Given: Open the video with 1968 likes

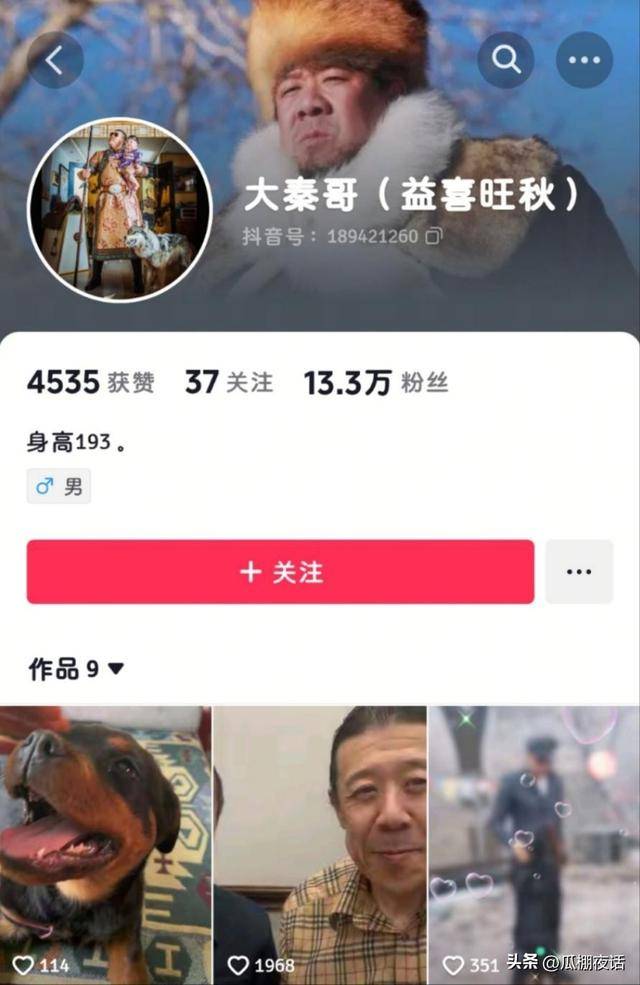Looking at the screenshot, I should pos(320,845).
